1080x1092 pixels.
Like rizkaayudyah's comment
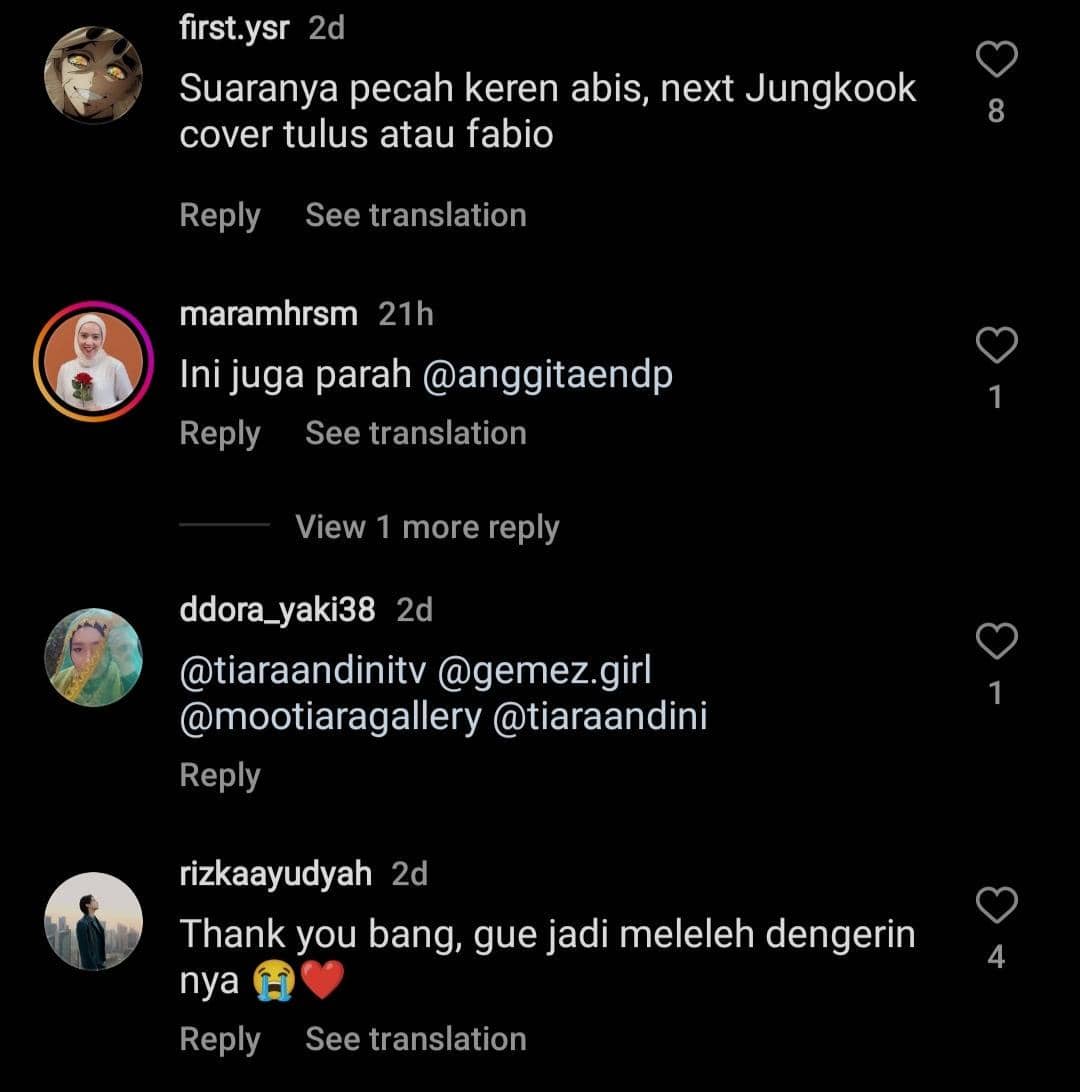[x=996, y=906]
